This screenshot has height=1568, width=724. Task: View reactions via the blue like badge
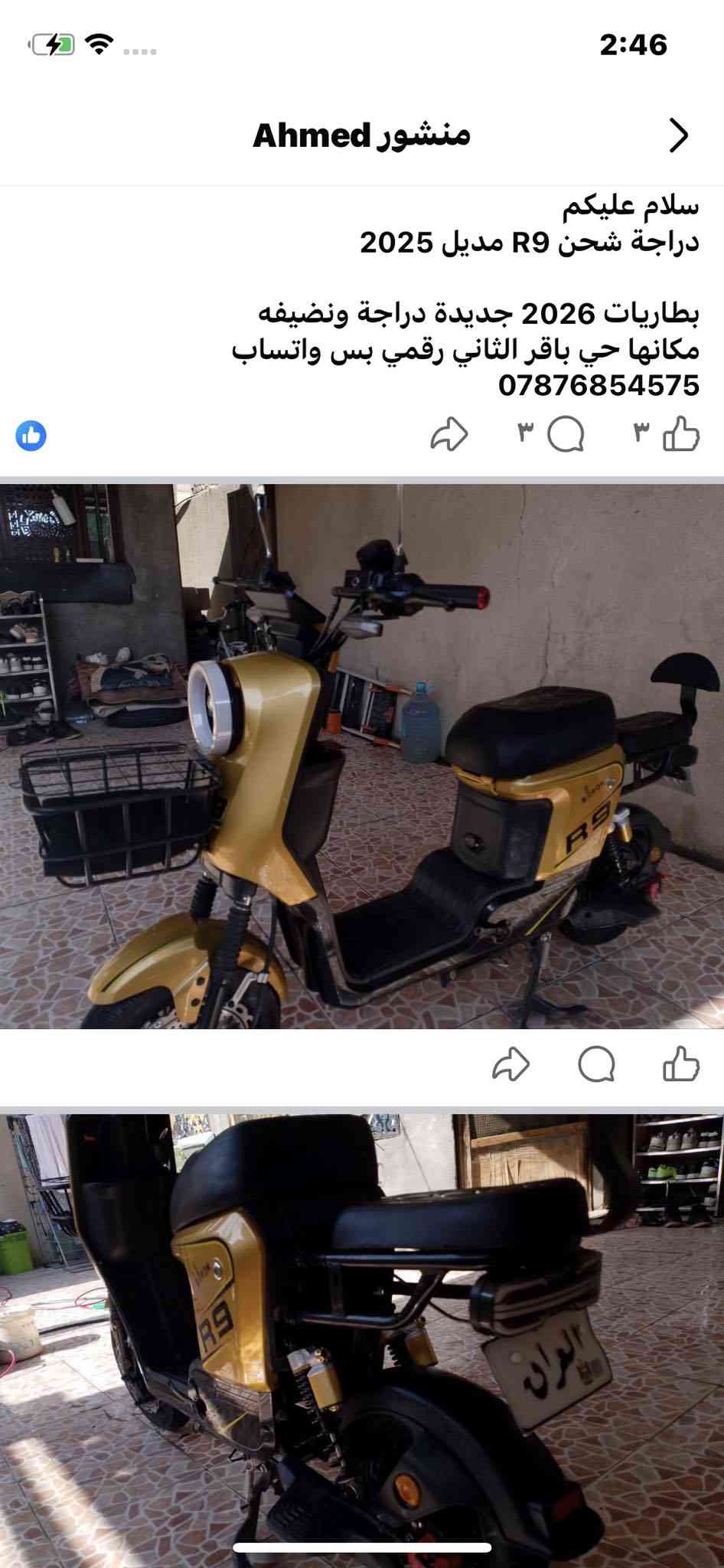coord(31,436)
